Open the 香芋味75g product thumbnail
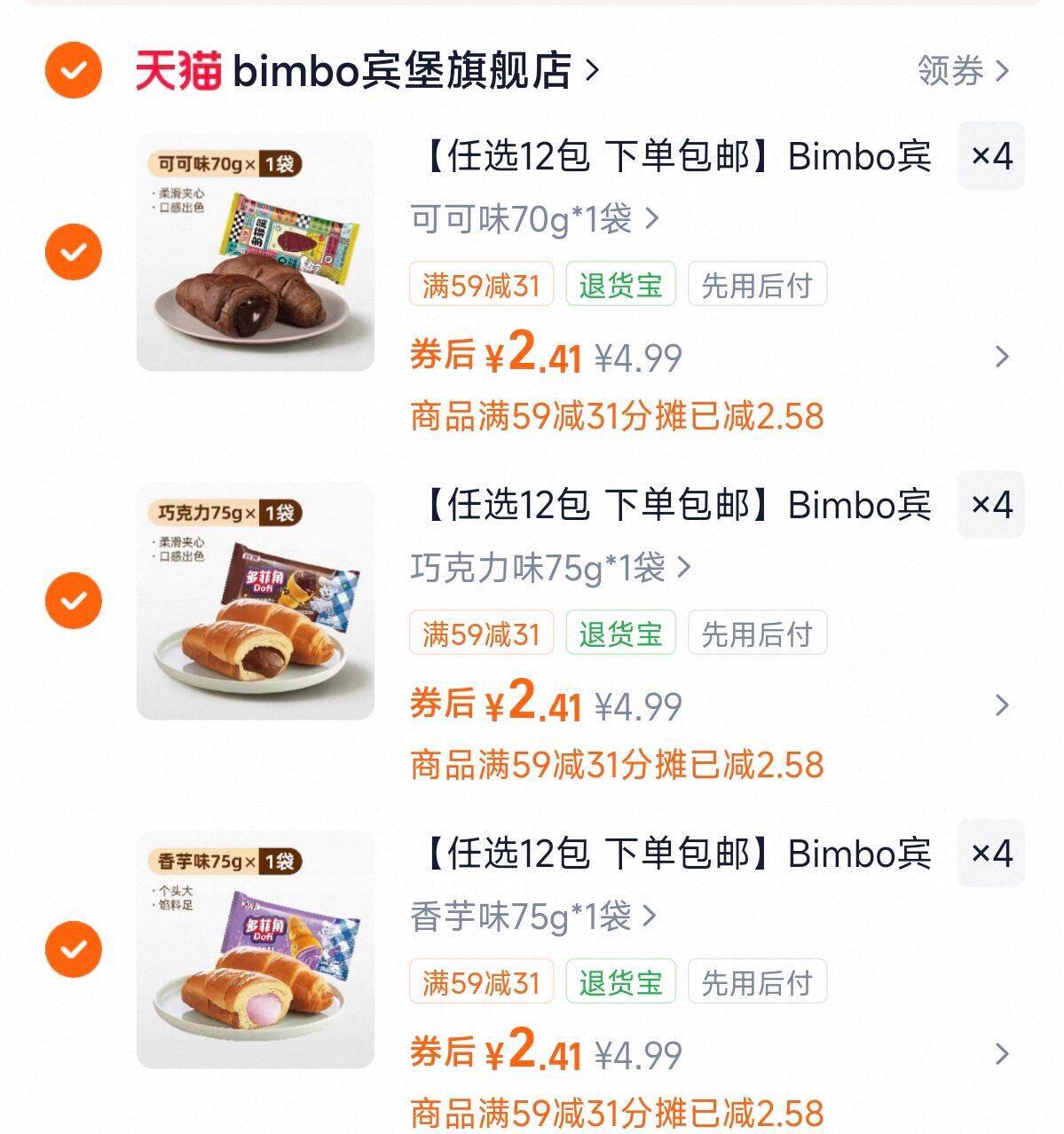Screen dimensions: 1064x1134 click(x=256, y=949)
